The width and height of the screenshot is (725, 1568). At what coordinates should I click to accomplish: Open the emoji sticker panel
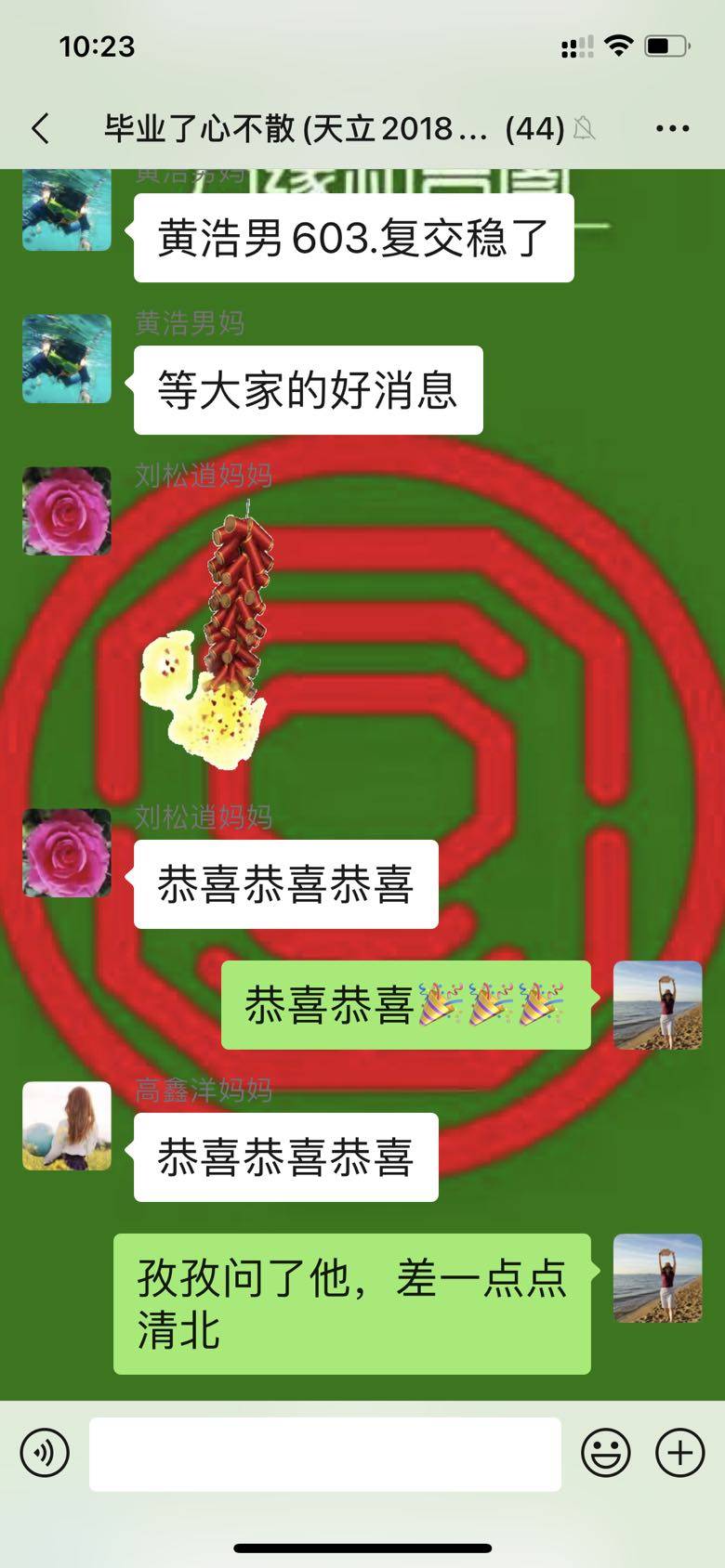pyautogui.click(x=606, y=1453)
